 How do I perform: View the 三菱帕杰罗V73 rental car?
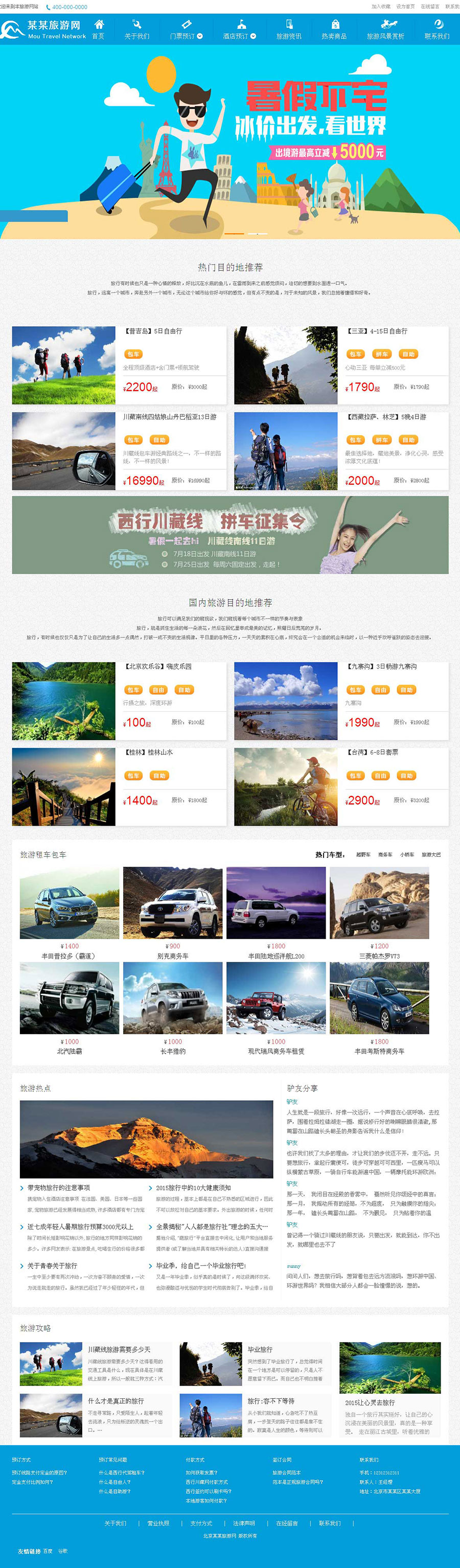point(379,956)
